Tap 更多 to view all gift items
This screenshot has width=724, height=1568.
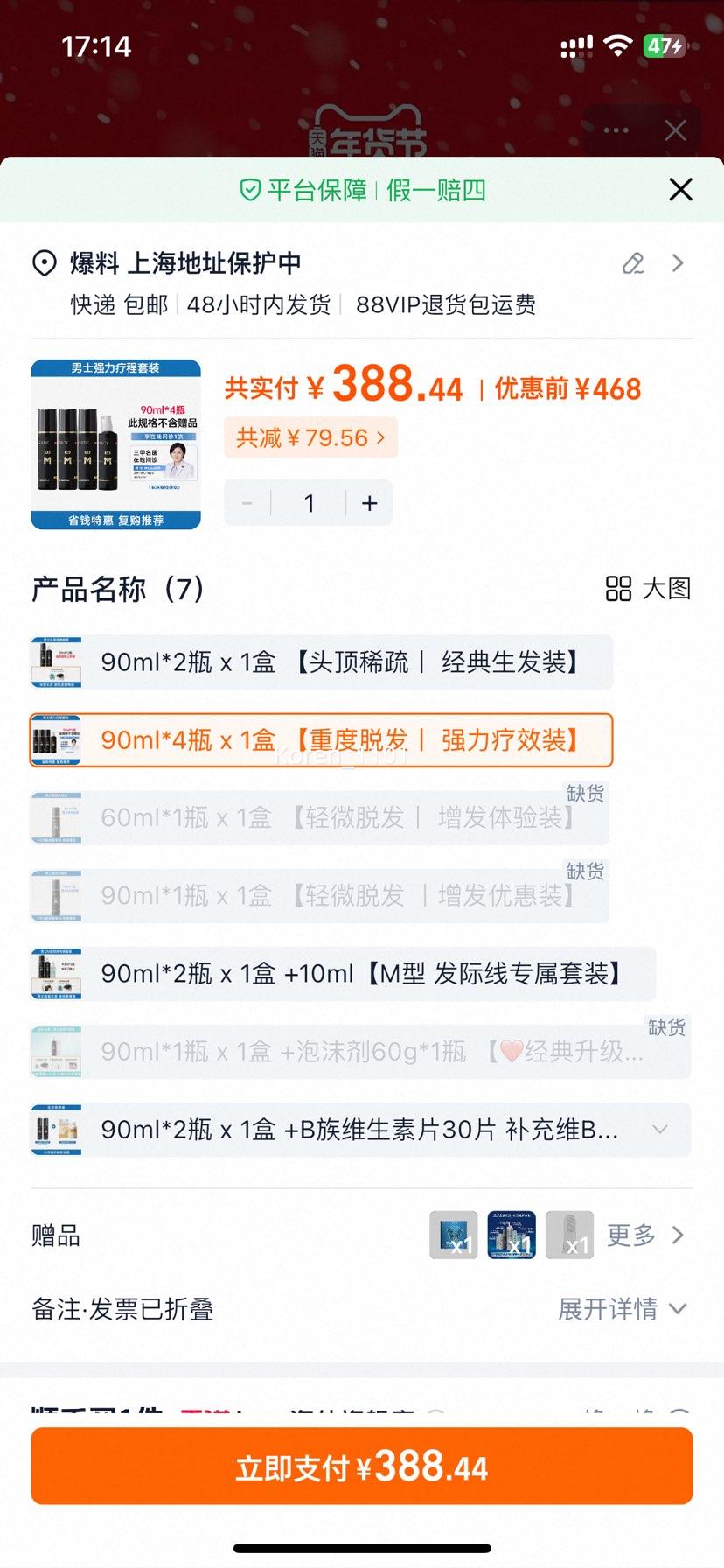pyautogui.click(x=631, y=1235)
